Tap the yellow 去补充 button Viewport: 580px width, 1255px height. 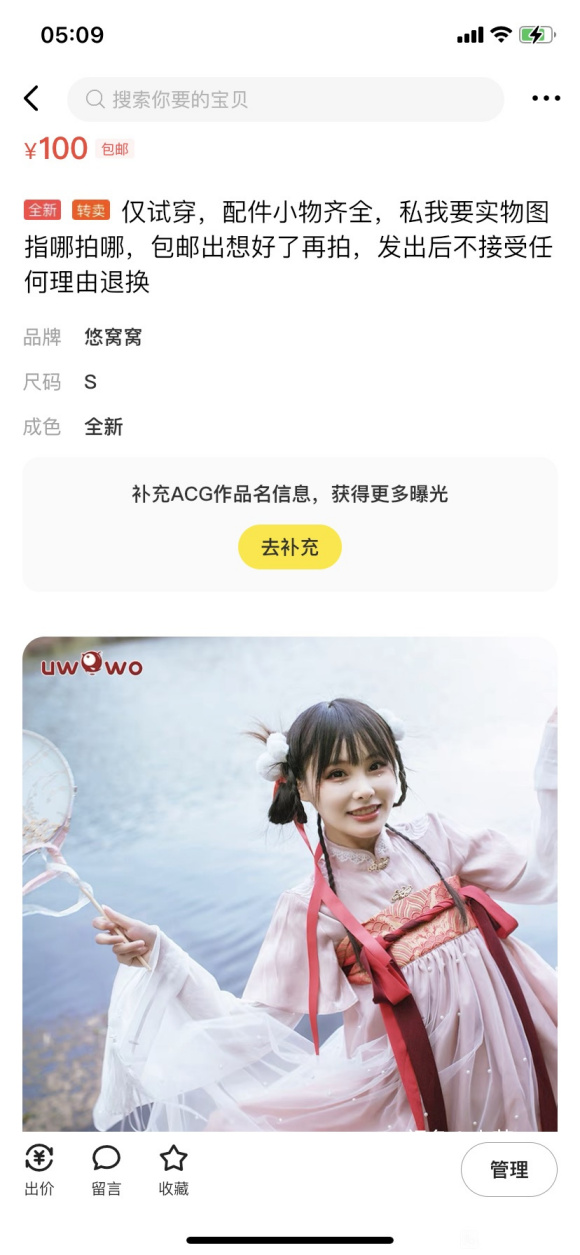(x=290, y=547)
